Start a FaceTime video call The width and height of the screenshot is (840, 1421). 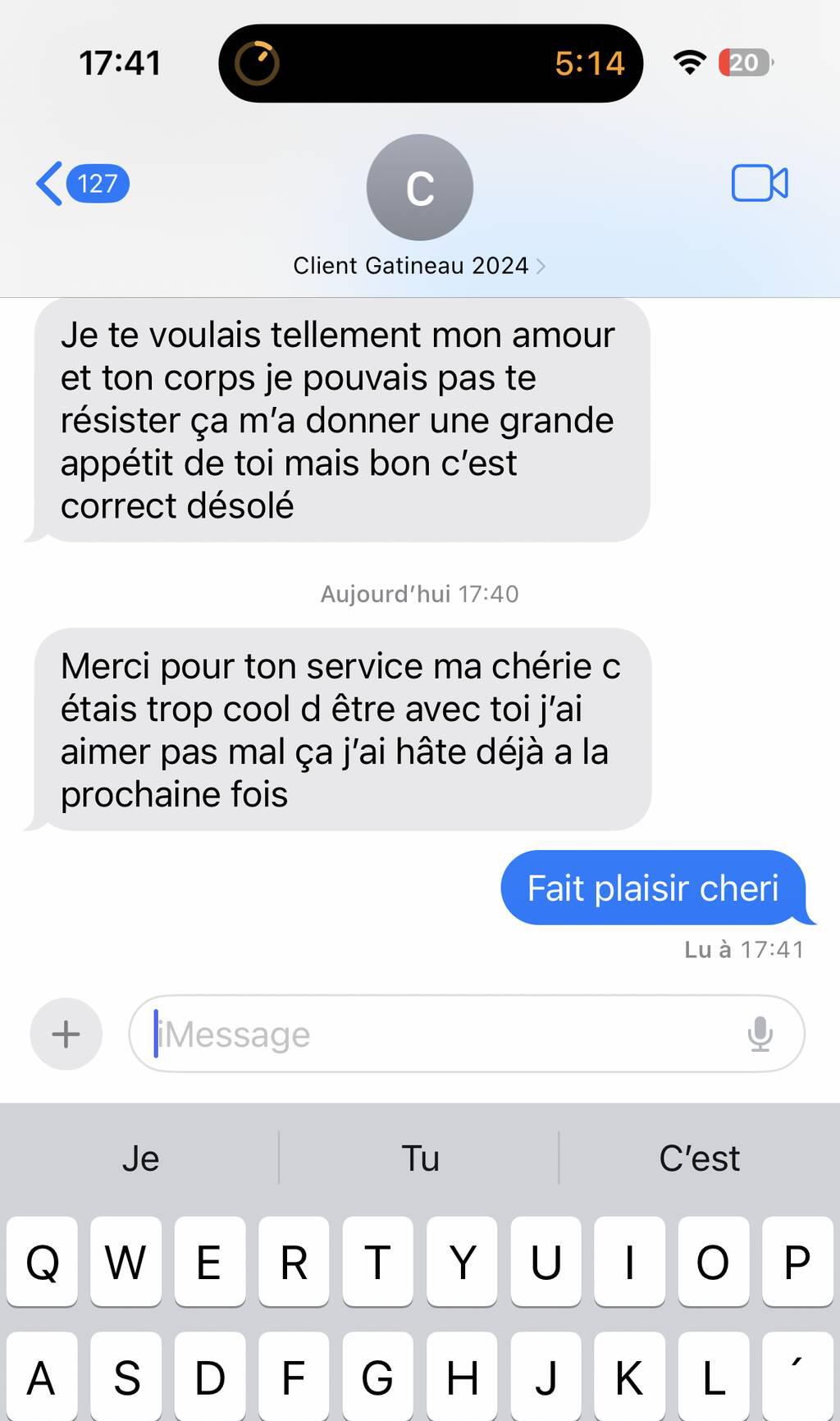pyautogui.click(x=760, y=183)
